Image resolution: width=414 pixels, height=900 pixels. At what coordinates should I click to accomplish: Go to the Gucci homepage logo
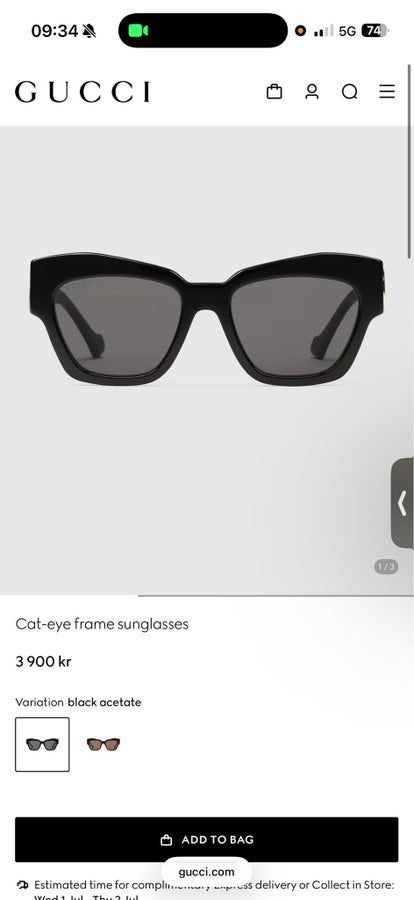[x=83, y=92]
